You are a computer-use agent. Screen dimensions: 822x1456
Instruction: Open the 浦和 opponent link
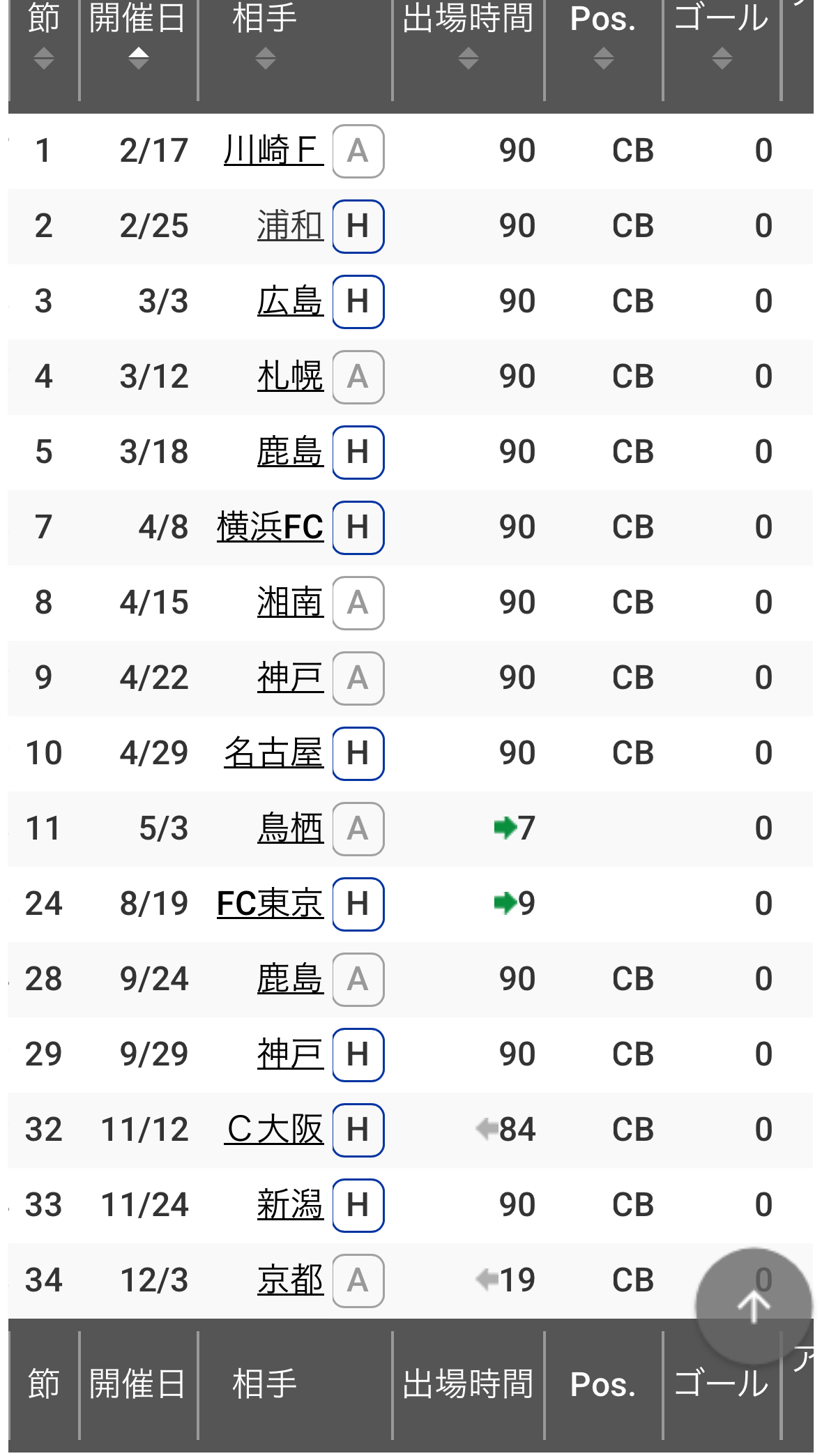290,226
